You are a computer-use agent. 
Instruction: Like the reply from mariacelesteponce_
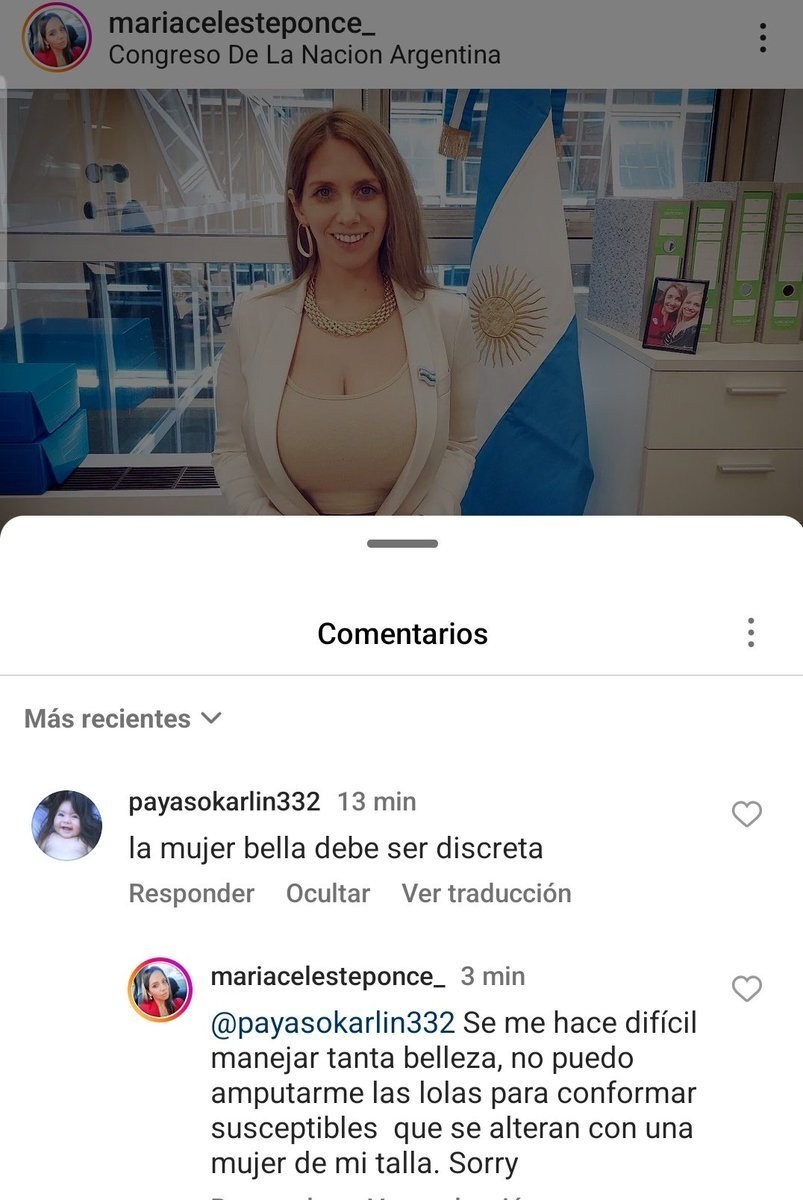(747, 989)
